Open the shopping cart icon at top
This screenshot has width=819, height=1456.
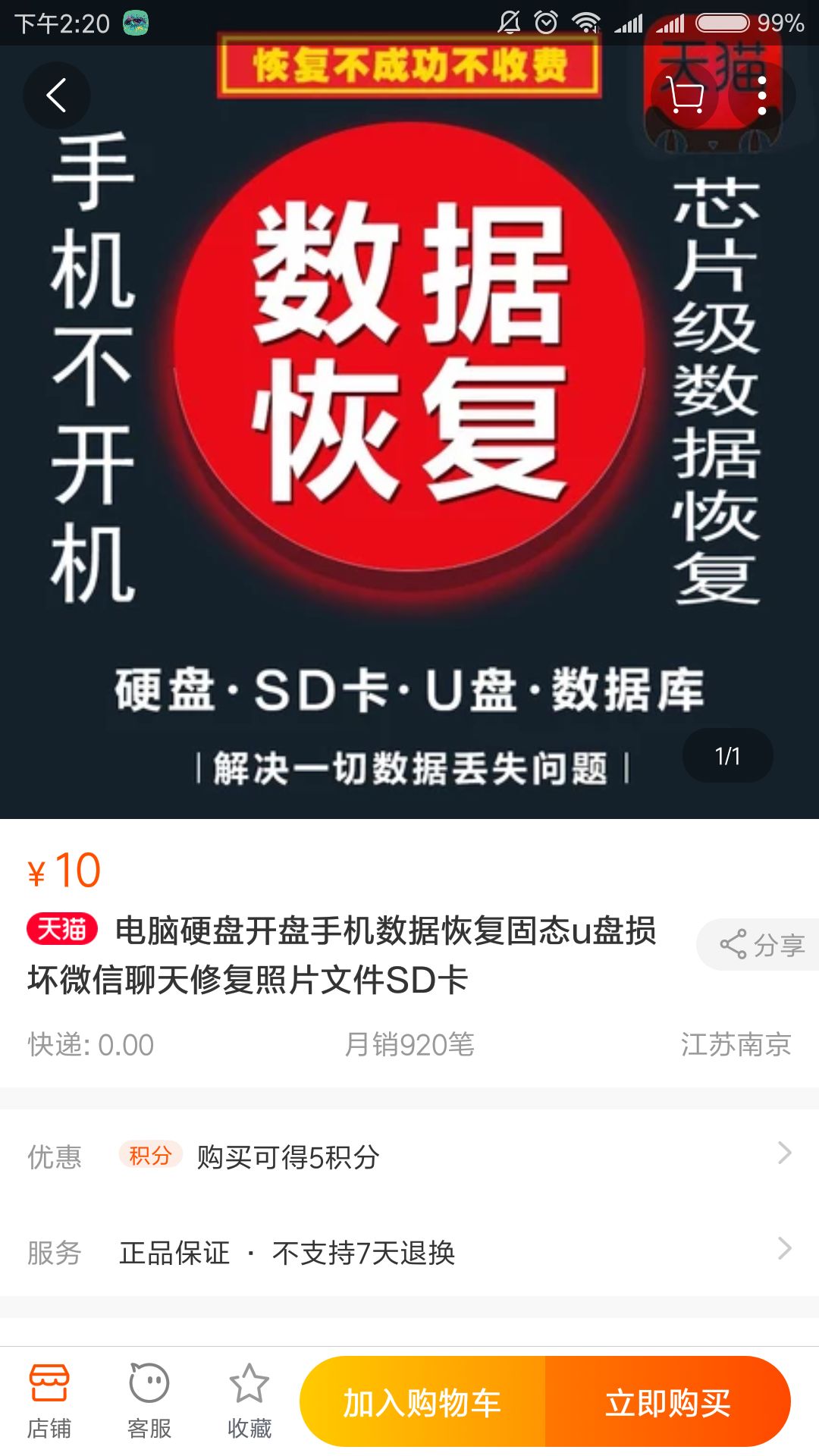coord(685,95)
